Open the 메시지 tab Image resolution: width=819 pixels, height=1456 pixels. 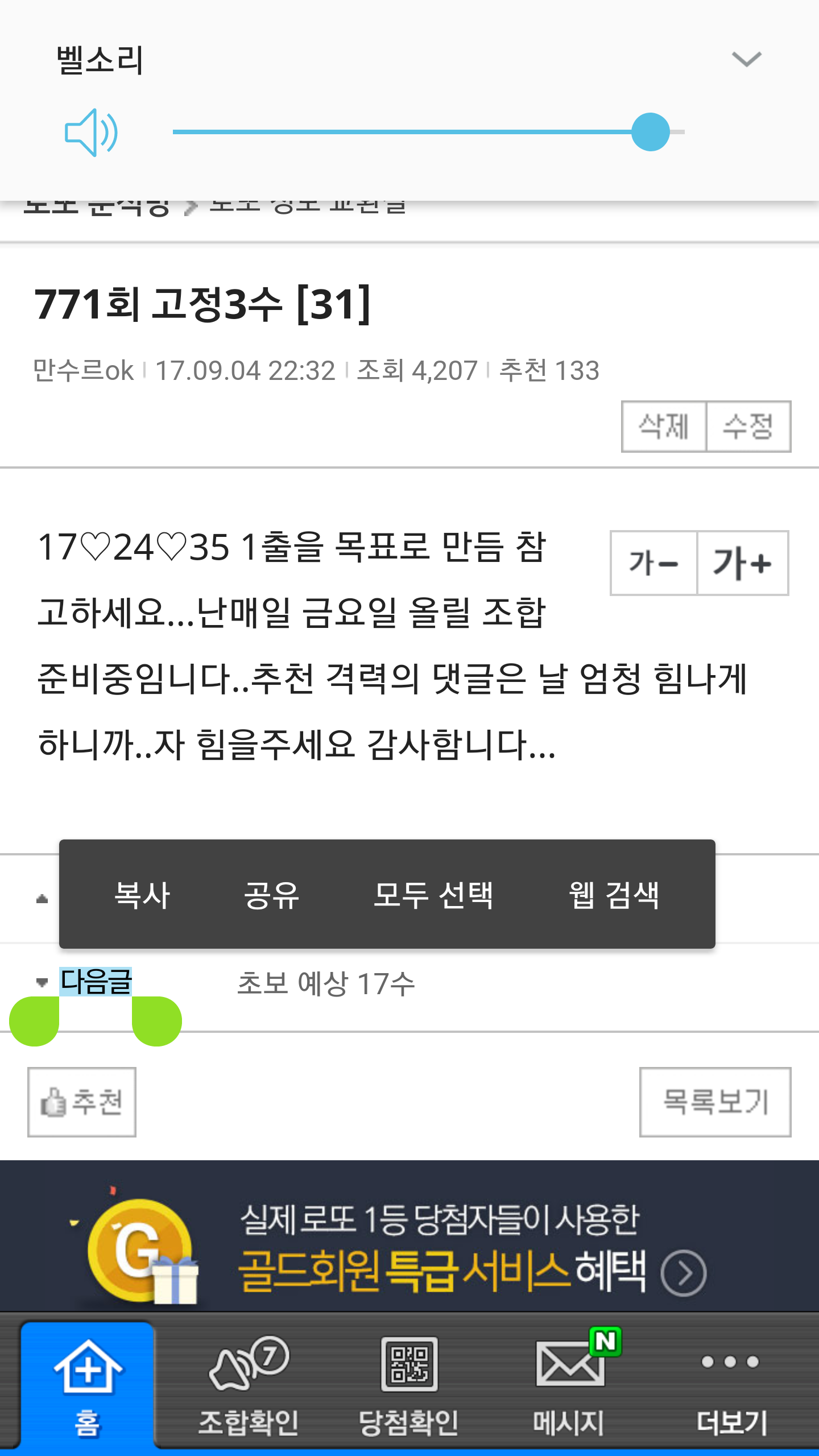click(569, 1385)
